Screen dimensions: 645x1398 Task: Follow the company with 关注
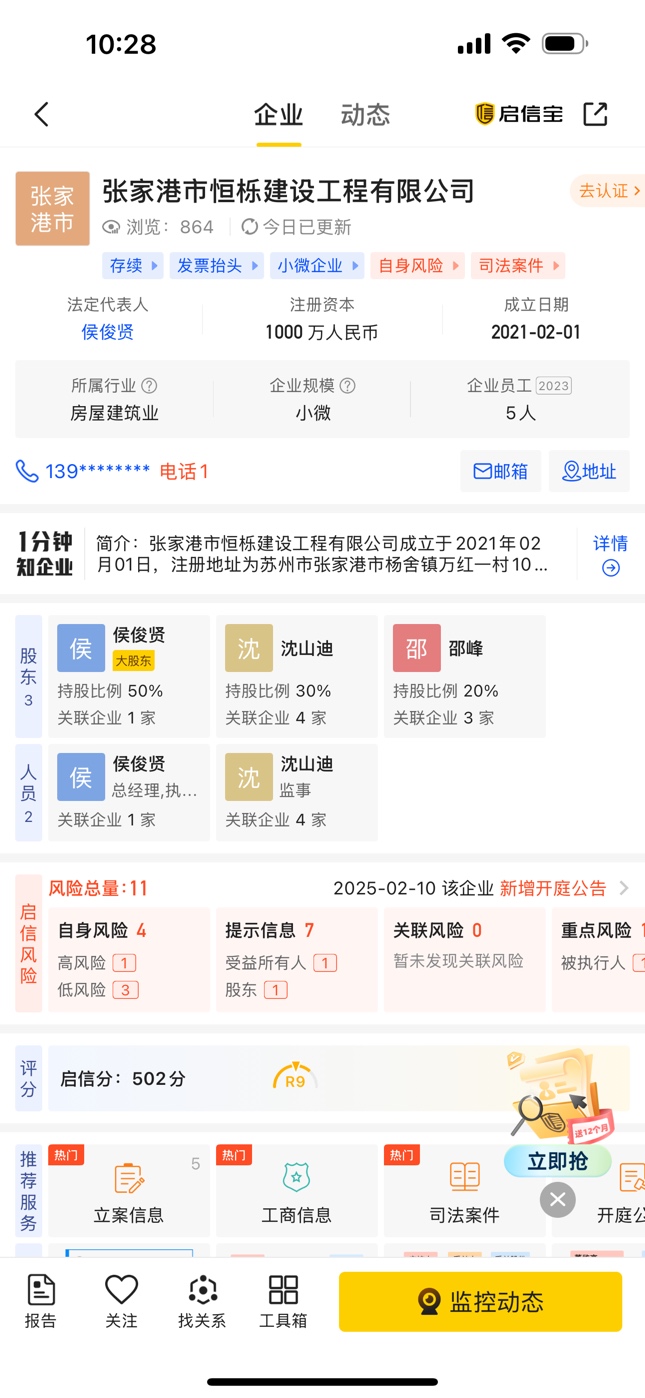[121, 1302]
